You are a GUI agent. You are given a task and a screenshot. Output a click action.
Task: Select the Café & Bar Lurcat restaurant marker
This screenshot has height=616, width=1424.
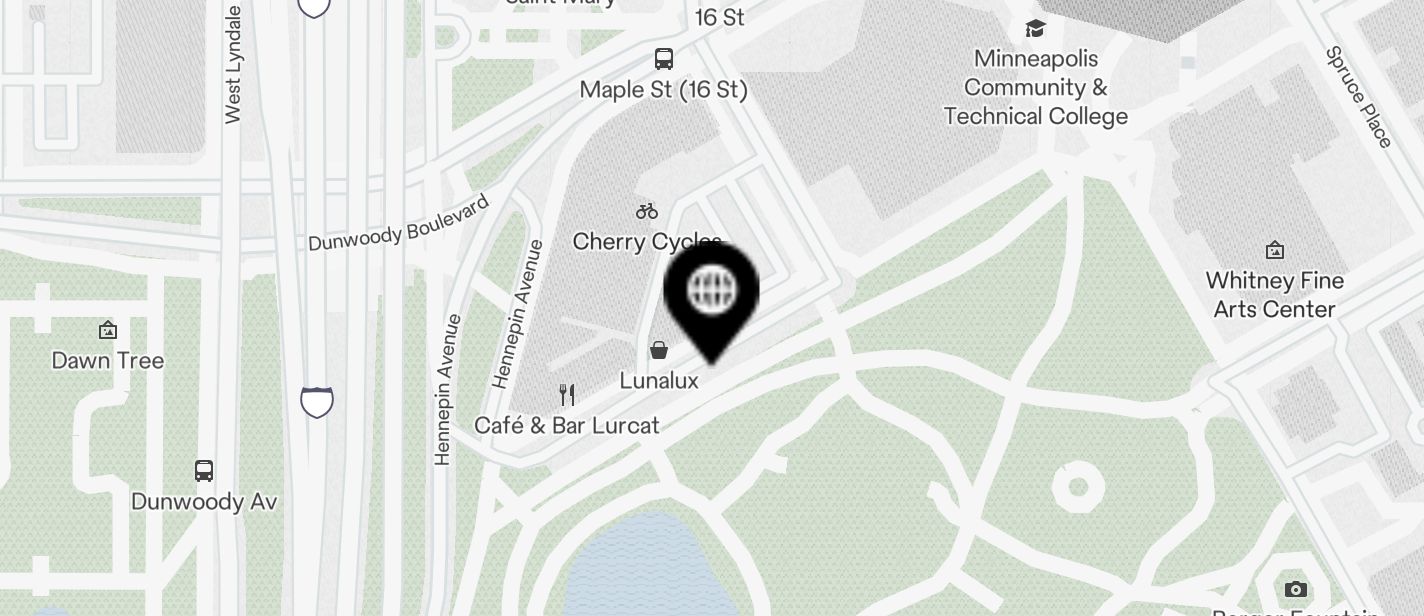[567, 394]
